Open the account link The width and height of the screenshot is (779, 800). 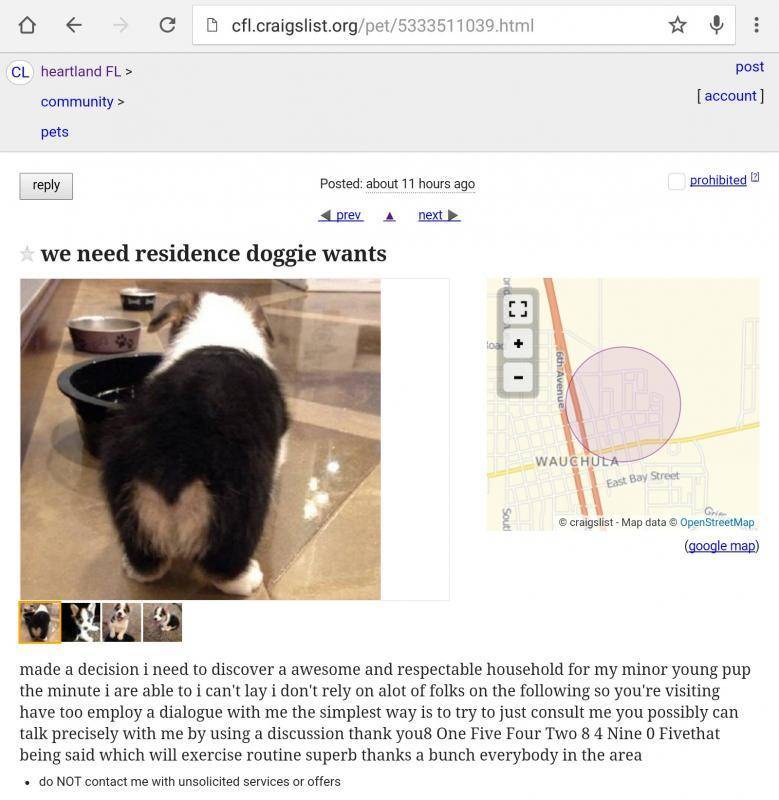tap(730, 95)
